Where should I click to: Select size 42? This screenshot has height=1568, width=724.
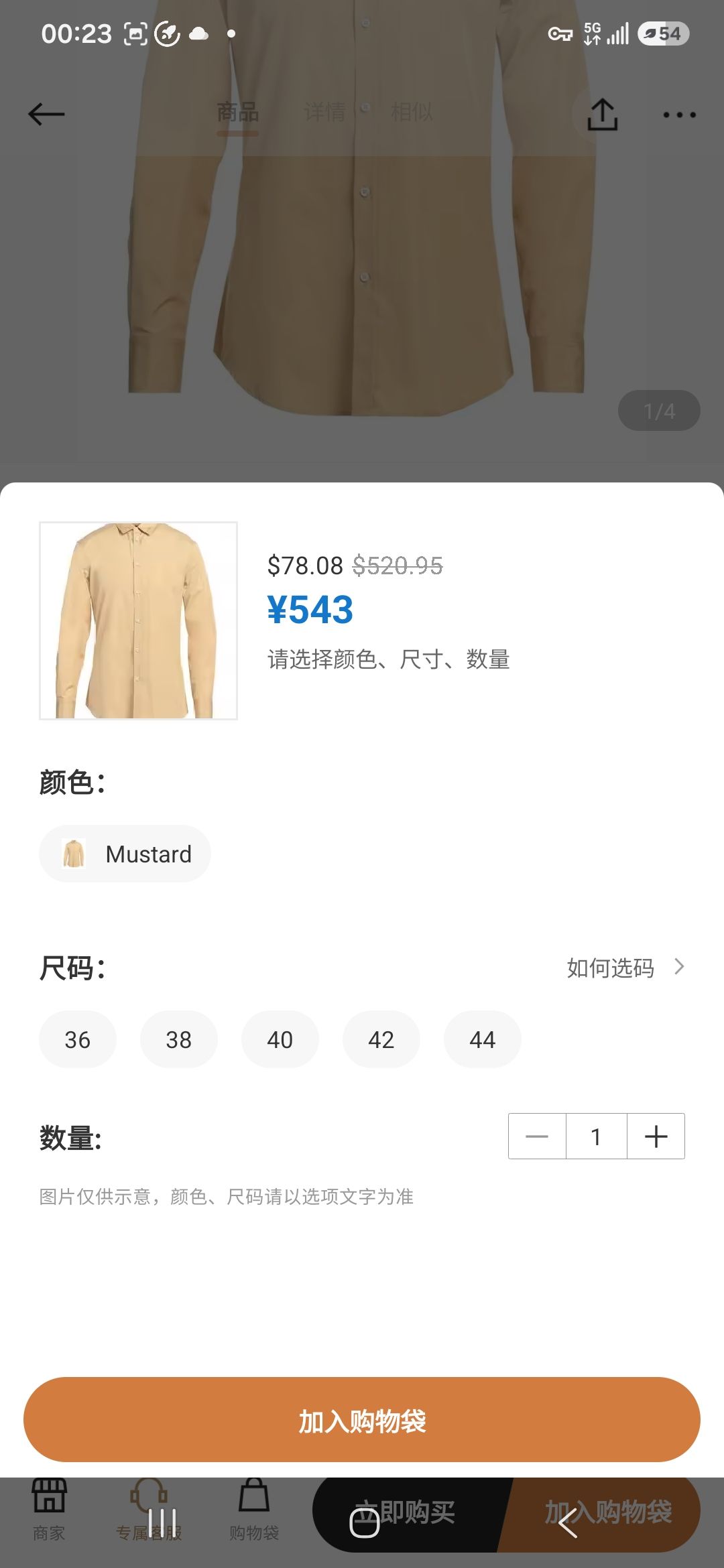tap(381, 1039)
